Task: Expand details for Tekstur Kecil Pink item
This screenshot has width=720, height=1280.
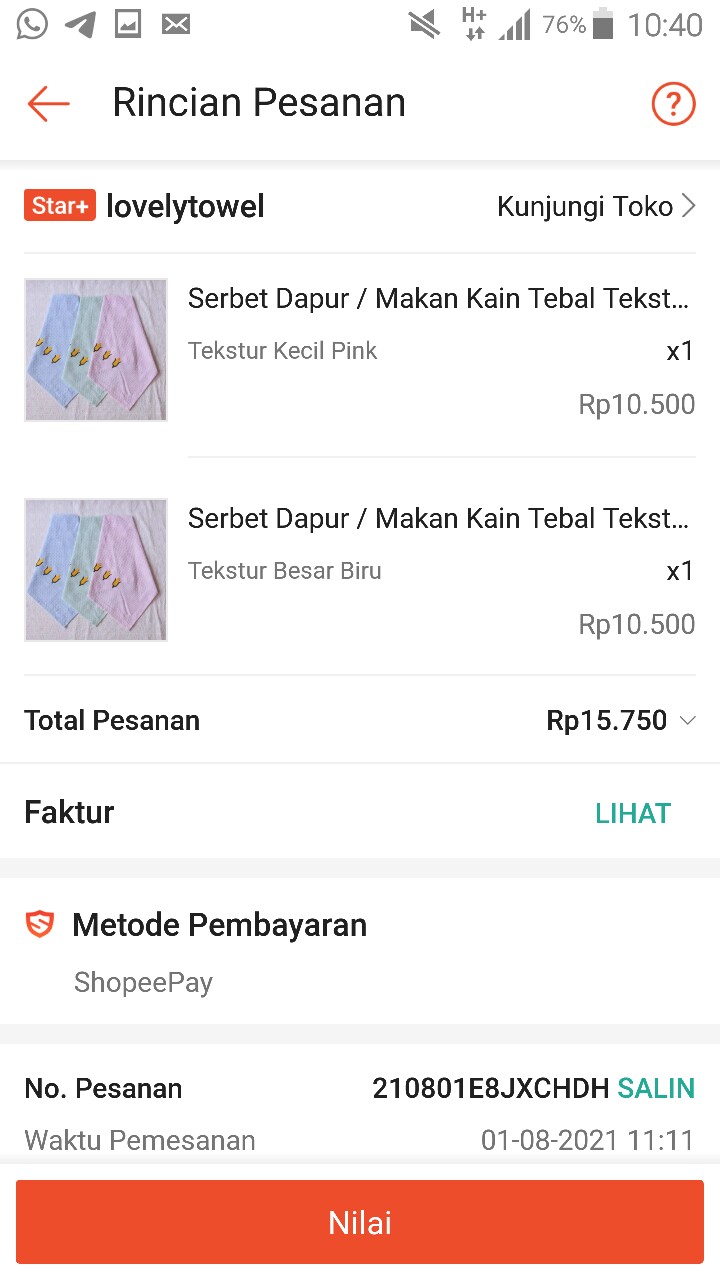Action: 283,350
